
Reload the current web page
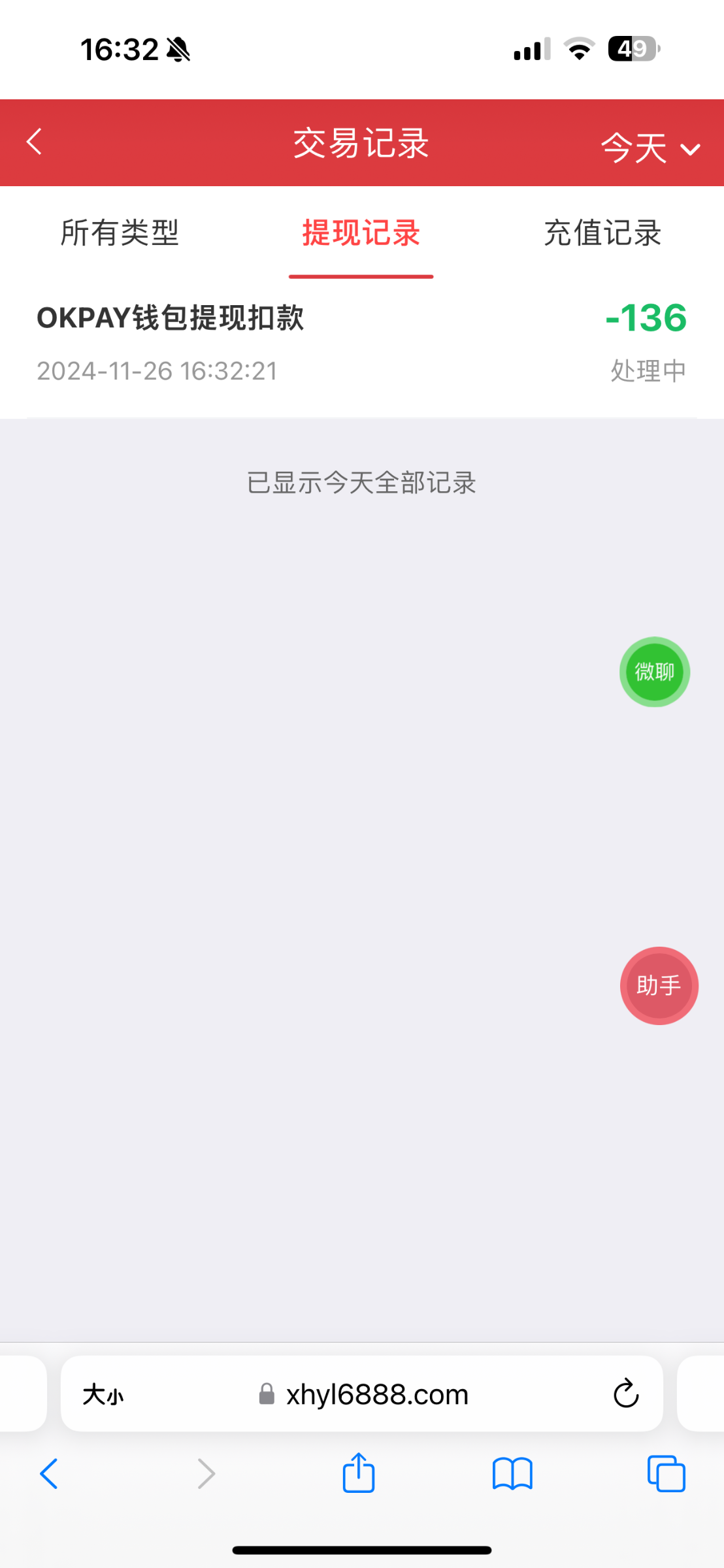point(626,1394)
